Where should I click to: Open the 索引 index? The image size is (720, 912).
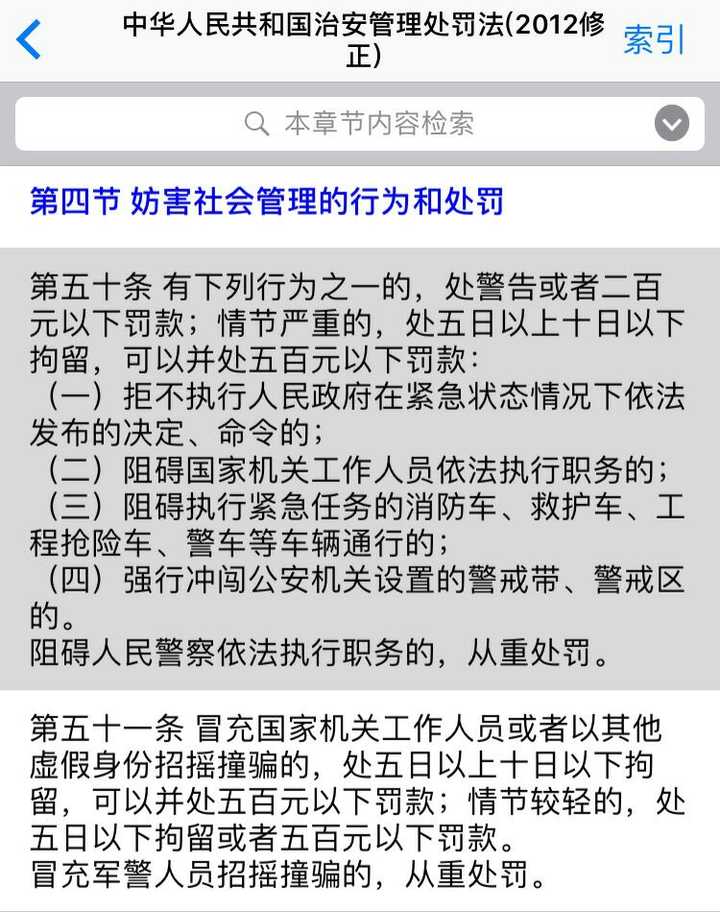[x=654, y=40]
